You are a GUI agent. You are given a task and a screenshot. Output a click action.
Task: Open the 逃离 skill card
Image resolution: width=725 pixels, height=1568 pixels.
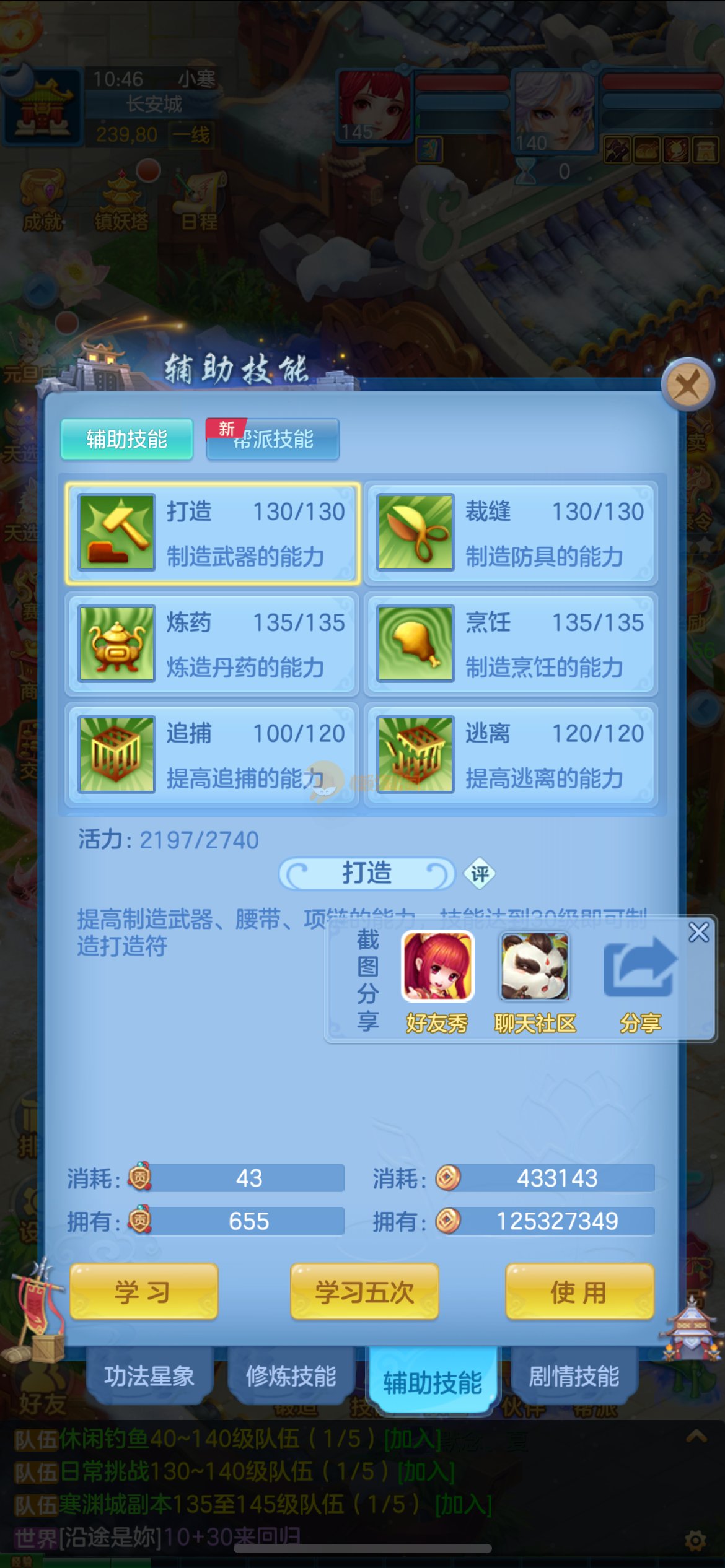point(511,755)
